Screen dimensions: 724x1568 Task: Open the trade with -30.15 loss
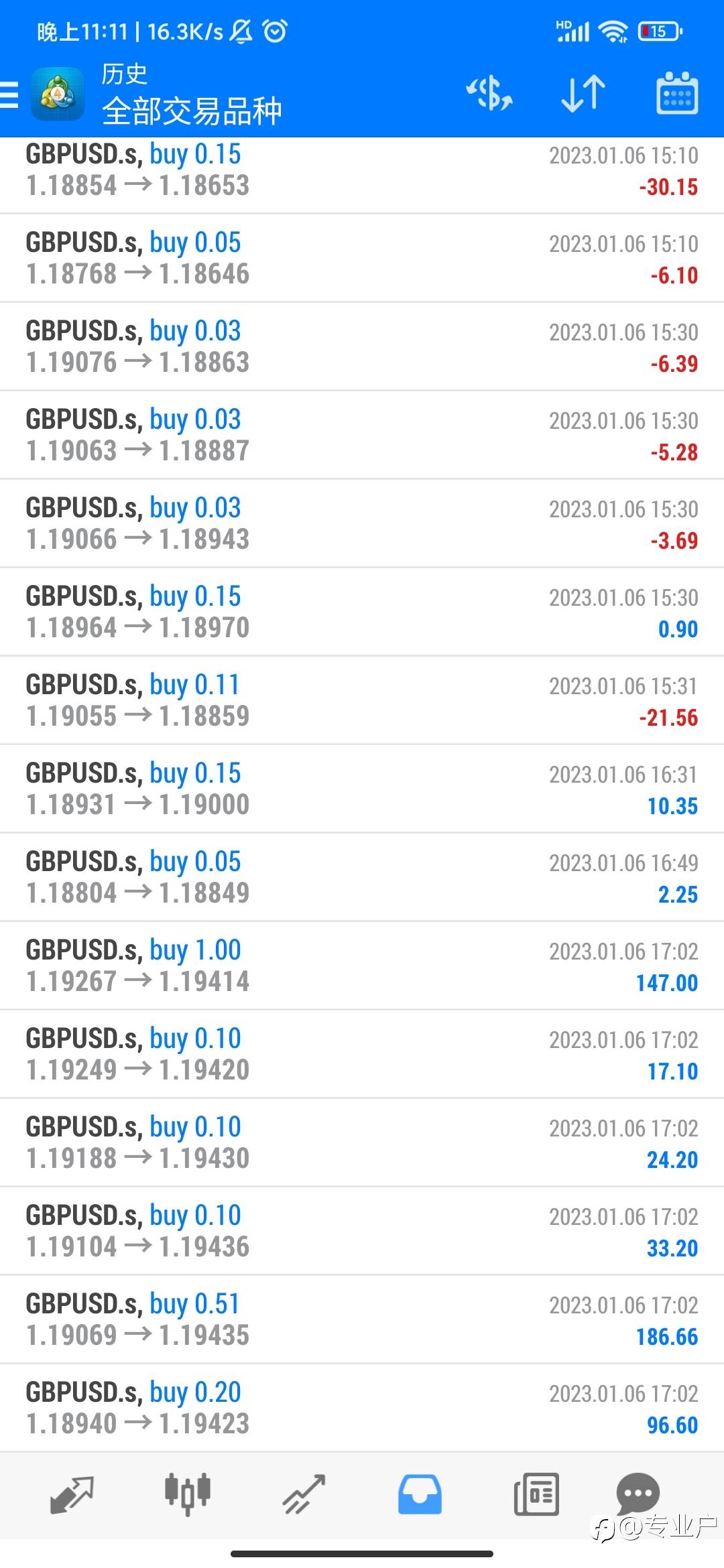362,170
